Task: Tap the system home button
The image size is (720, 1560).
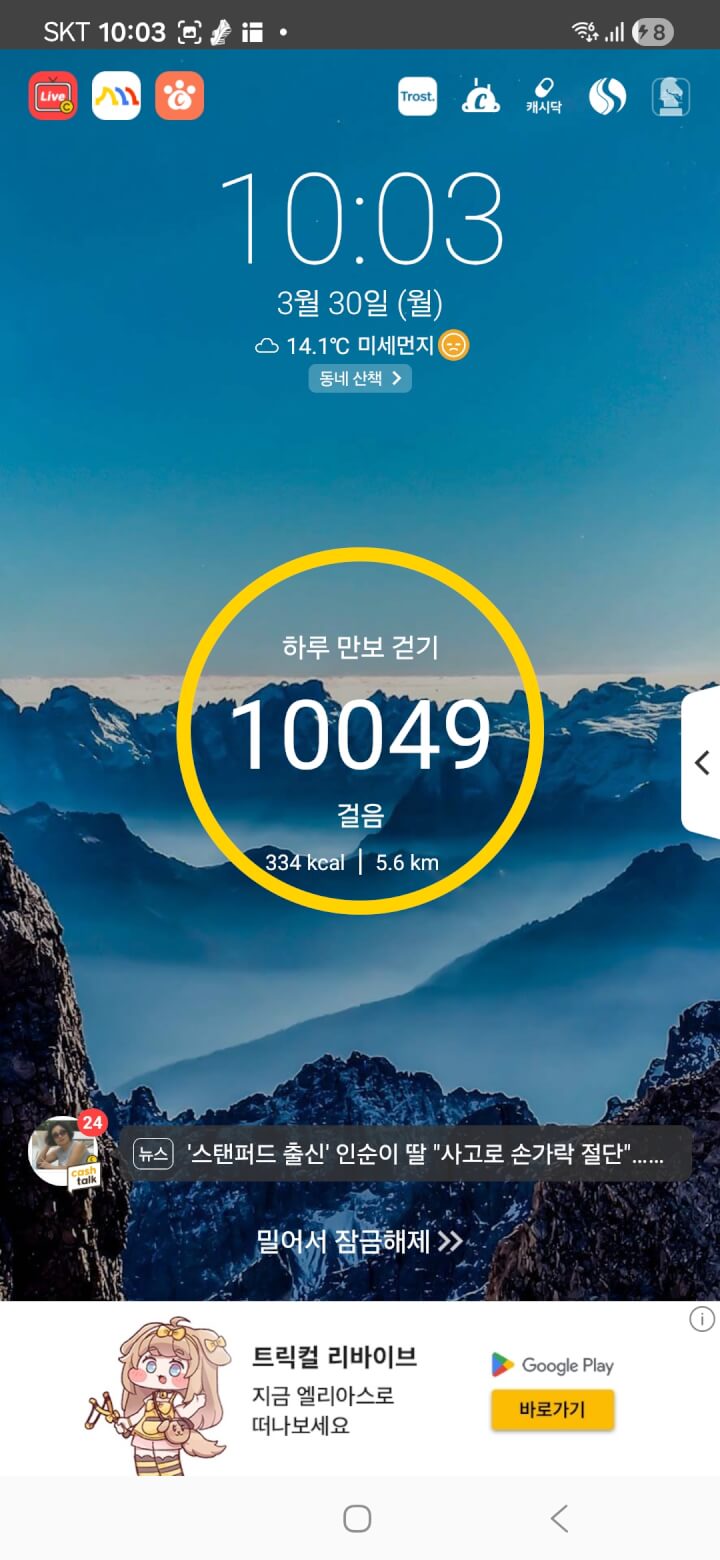Action: [357, 1519]
